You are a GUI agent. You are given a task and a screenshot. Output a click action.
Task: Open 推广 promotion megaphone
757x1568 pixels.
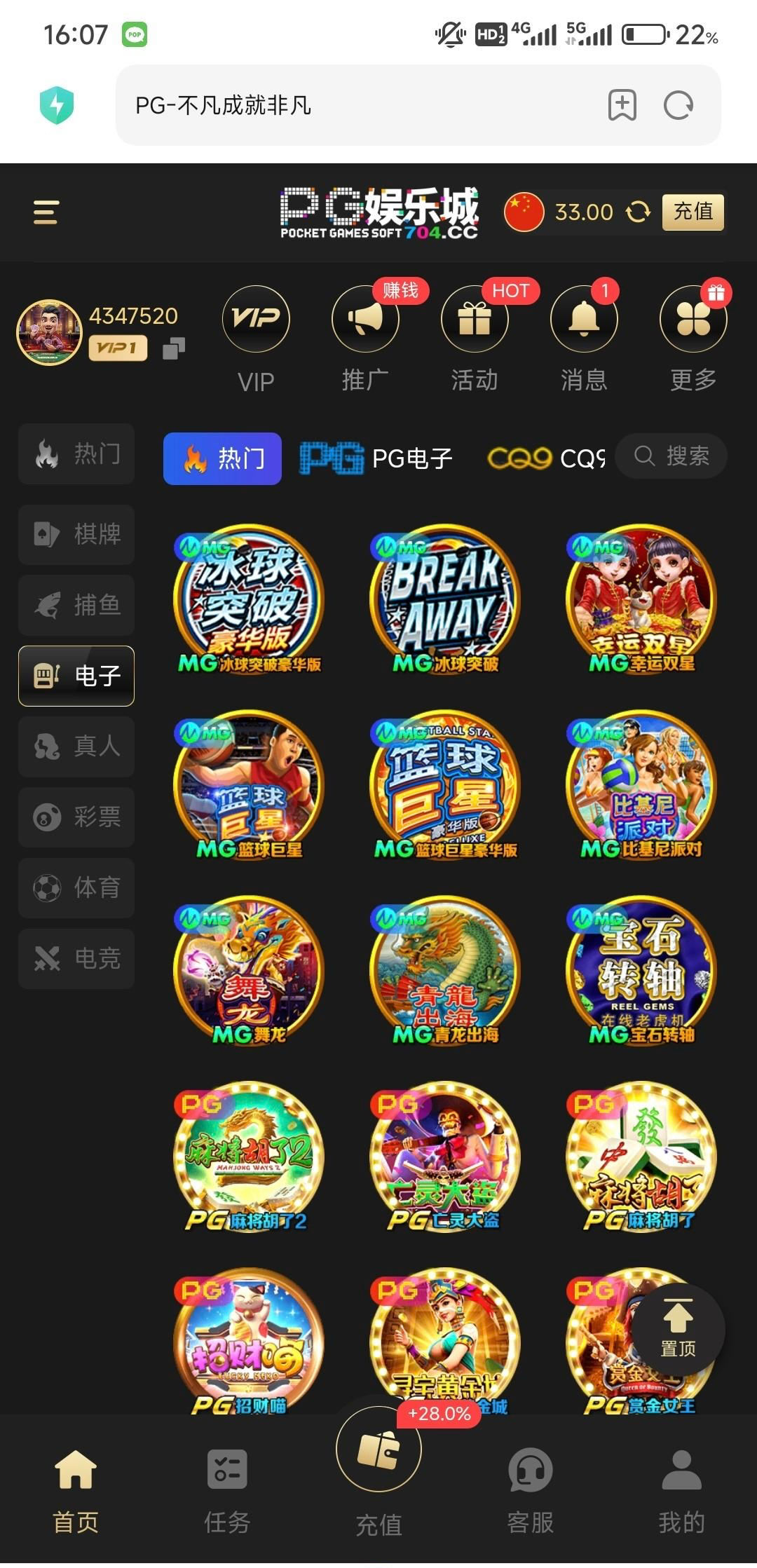tap(364, 320)
